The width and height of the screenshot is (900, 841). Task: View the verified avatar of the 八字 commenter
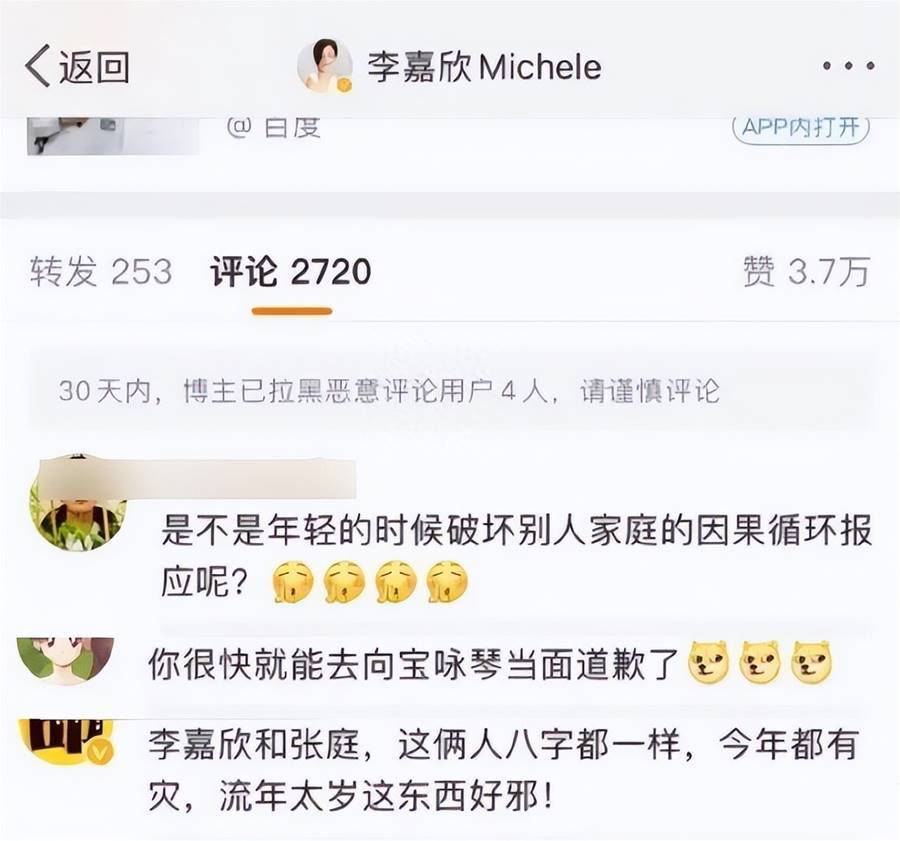(66, 742)
